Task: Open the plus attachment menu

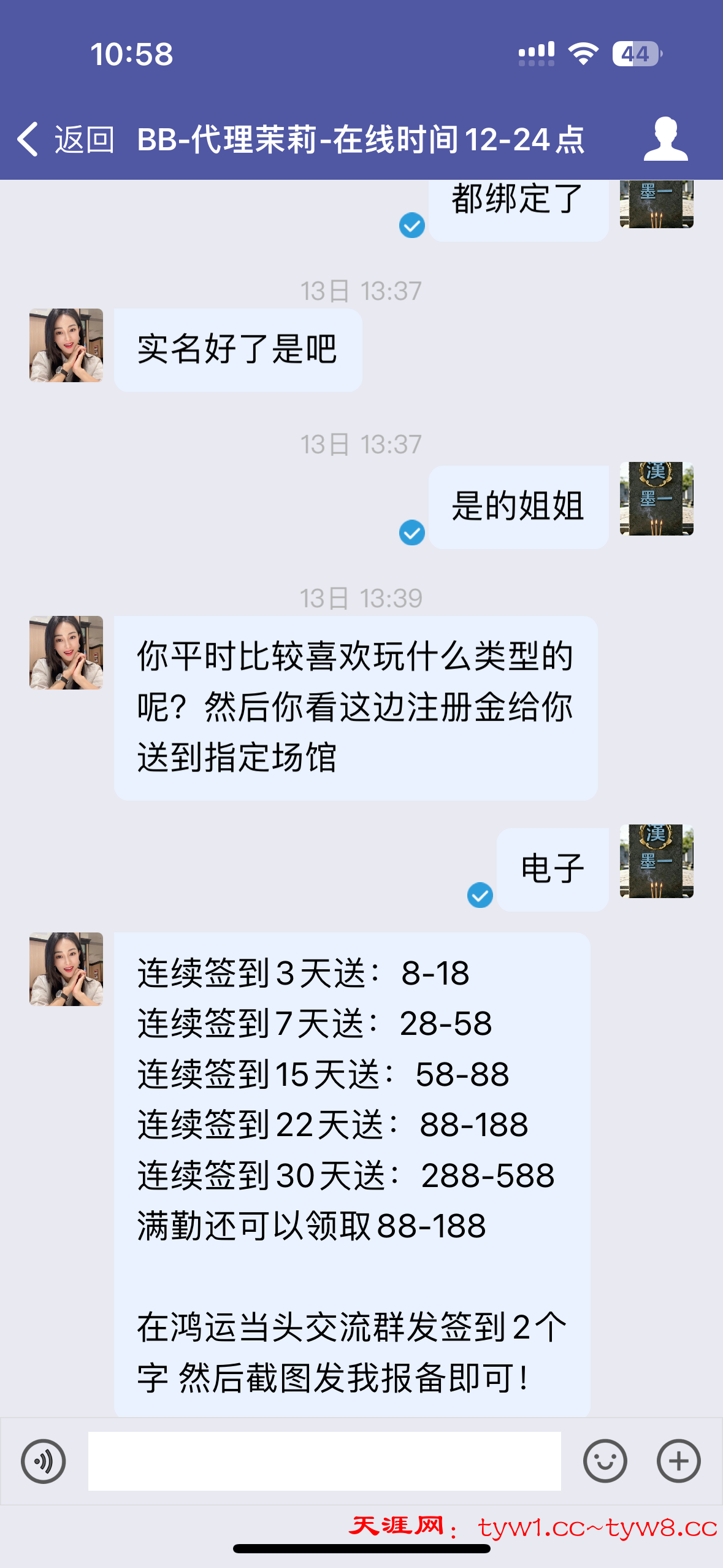Action: click(678, 1461)
